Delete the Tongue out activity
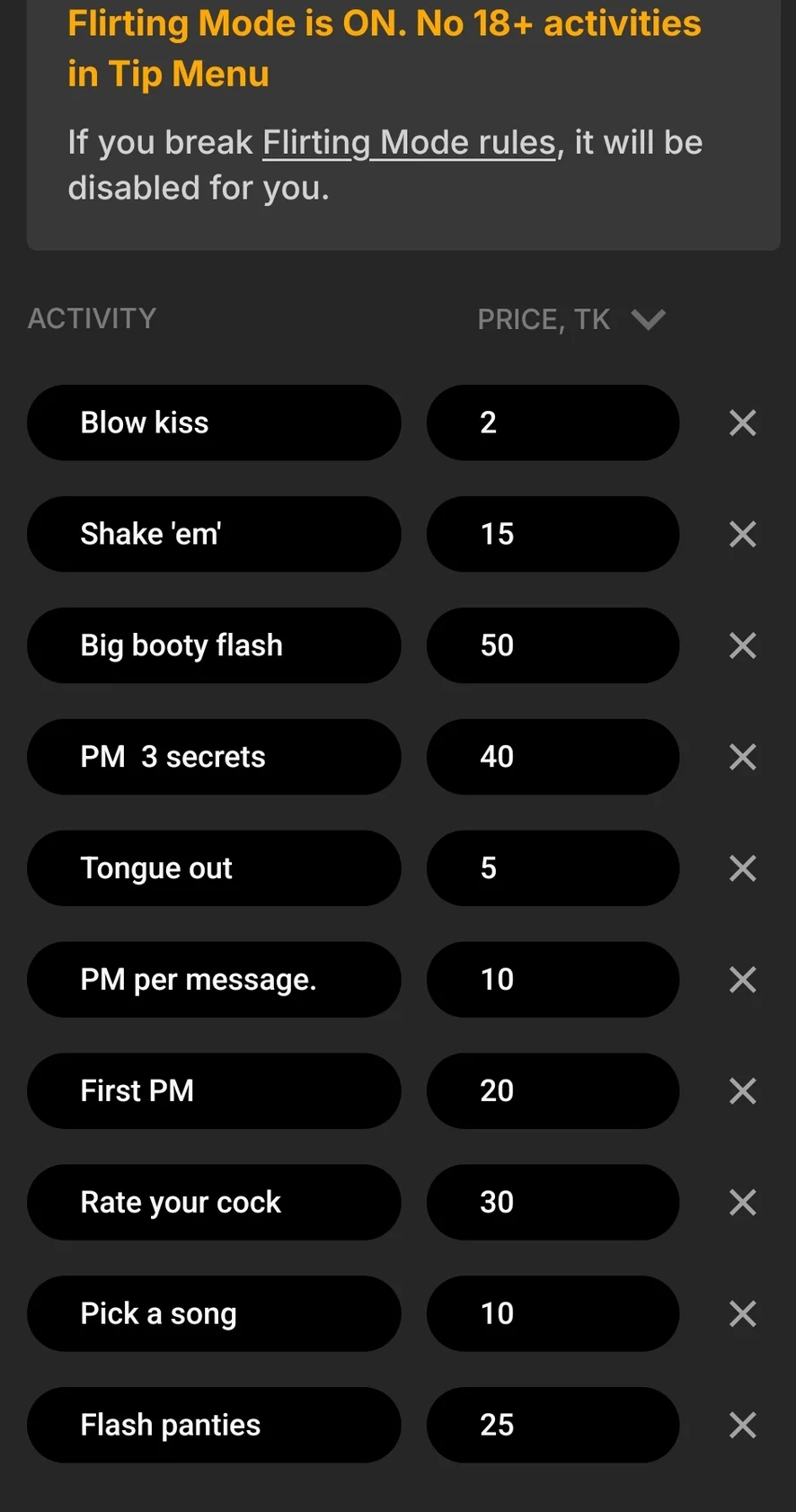 (x=742, y=868)
